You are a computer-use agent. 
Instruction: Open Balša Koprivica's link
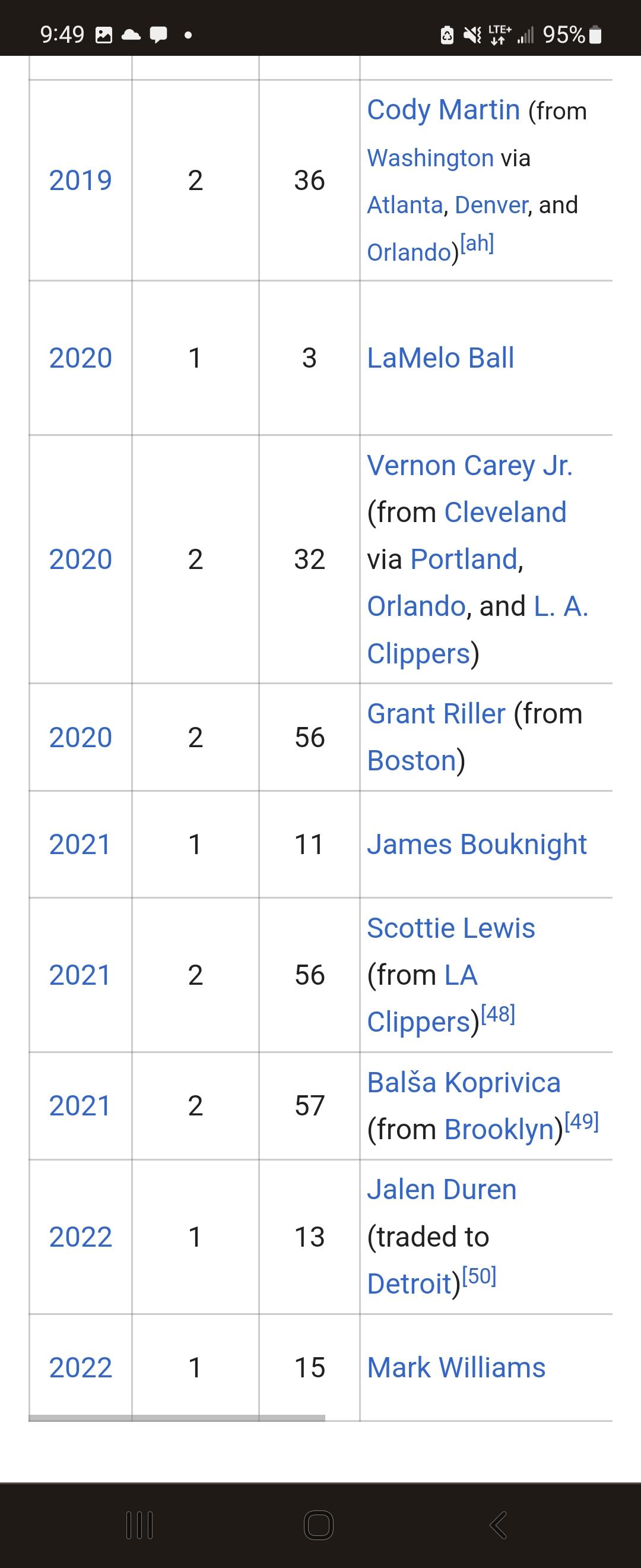[464, 1083]
